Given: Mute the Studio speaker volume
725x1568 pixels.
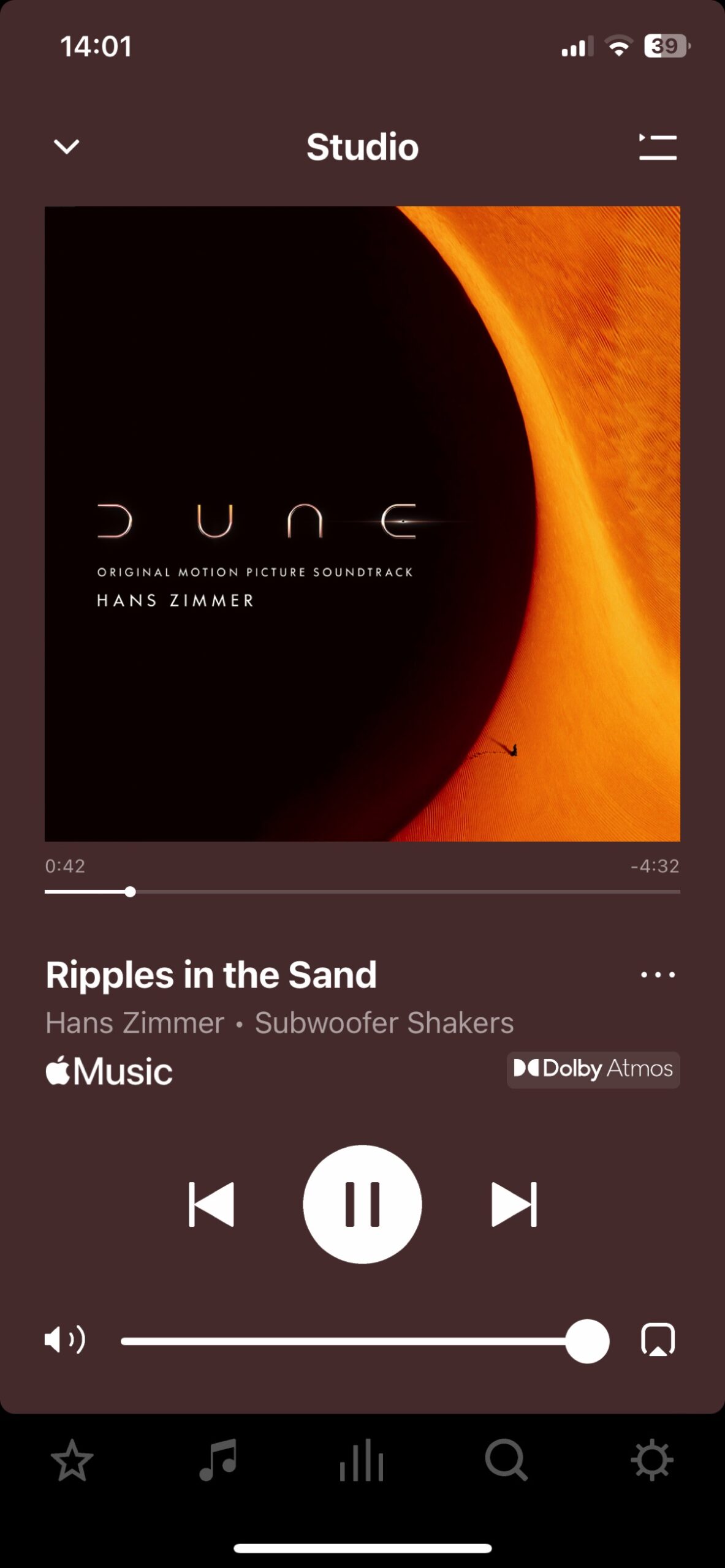Looking at the screenshot, I should [x=65, y=1341].
